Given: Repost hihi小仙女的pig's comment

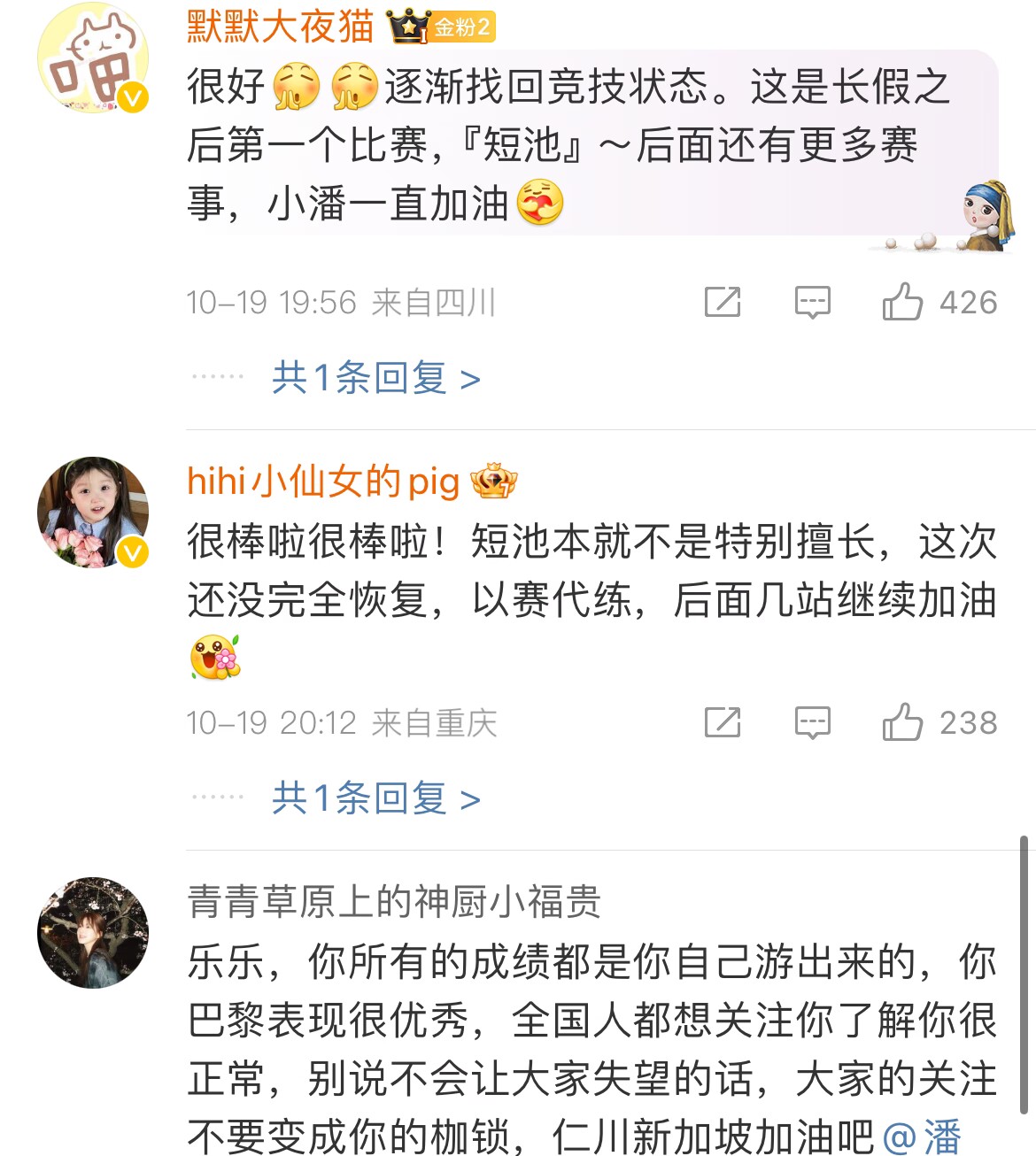Looking at the screenshot, I should pyautogui.click(x=723, y=722).
